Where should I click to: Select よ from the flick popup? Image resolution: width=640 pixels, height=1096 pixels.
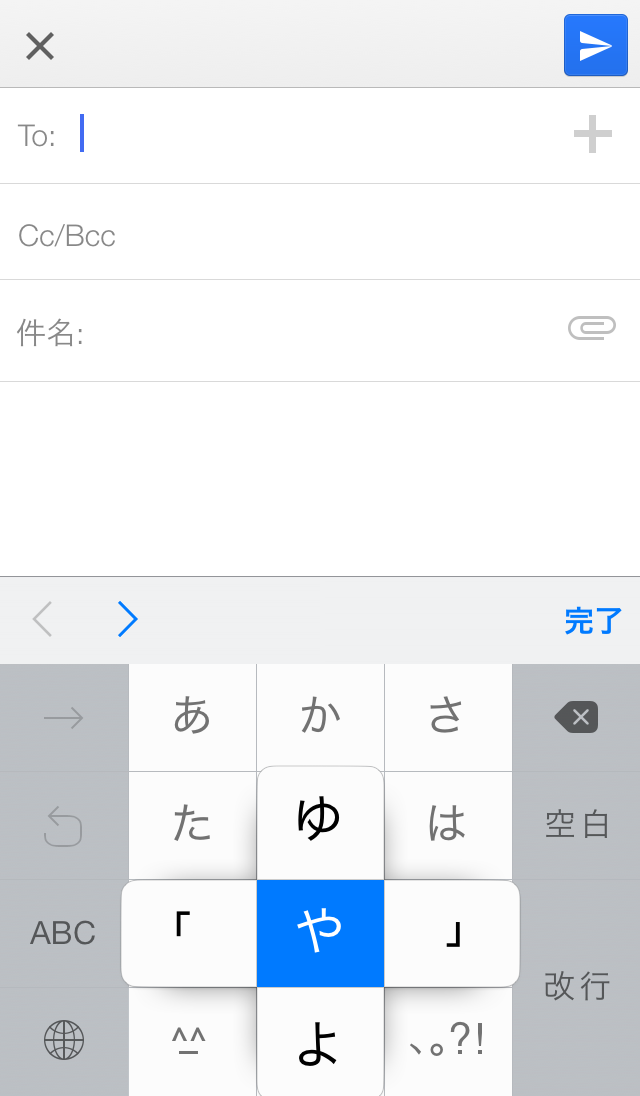320,1041
